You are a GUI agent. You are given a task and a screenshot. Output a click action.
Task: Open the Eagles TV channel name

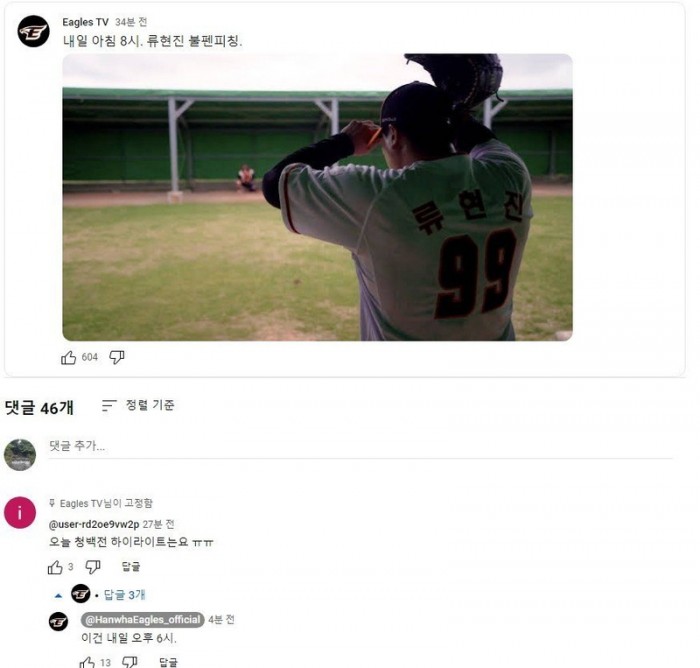[x=84, y=21]
